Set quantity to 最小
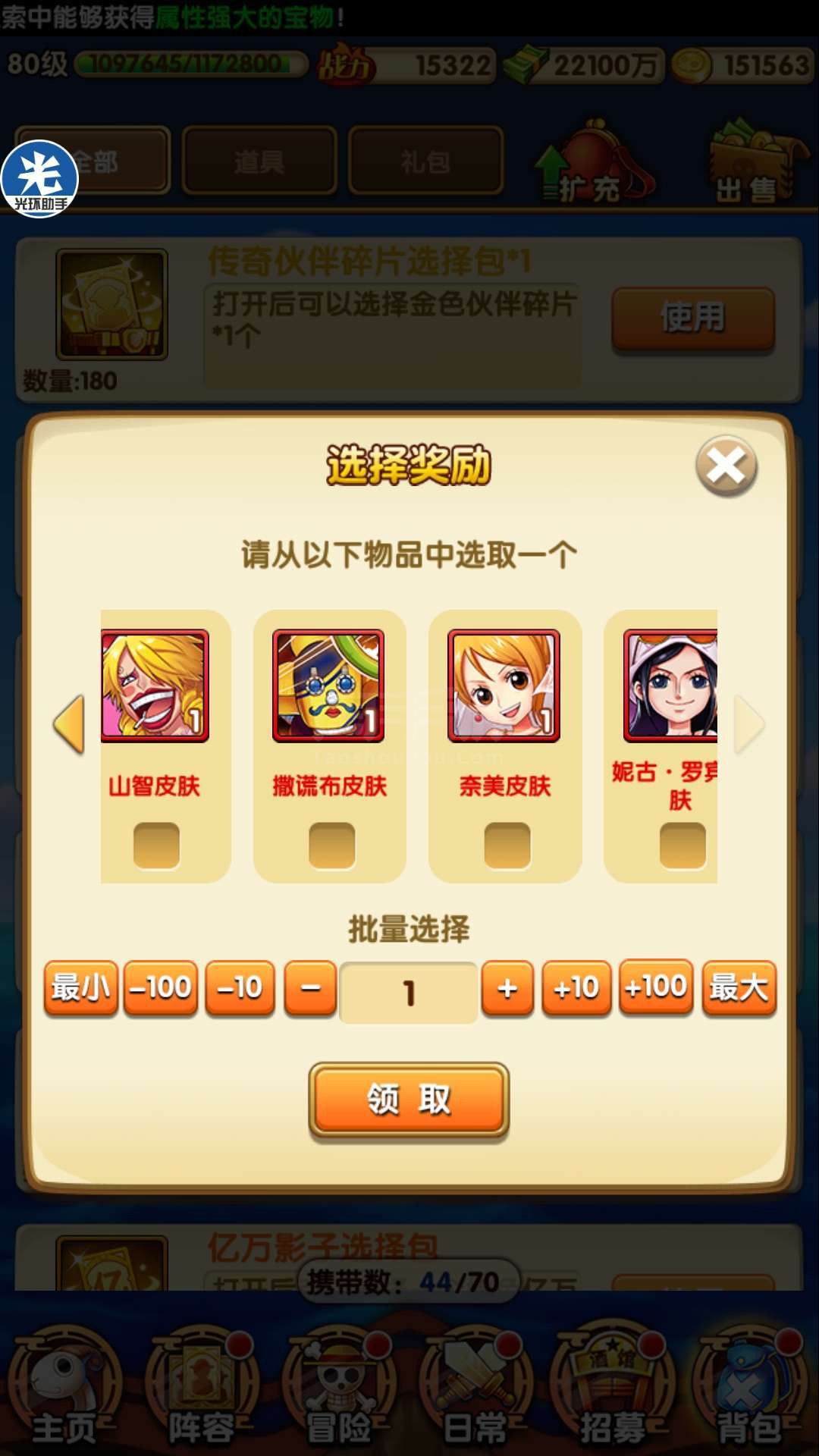The height and width of the screenshot is (1456, 819). tap(80, 988)
